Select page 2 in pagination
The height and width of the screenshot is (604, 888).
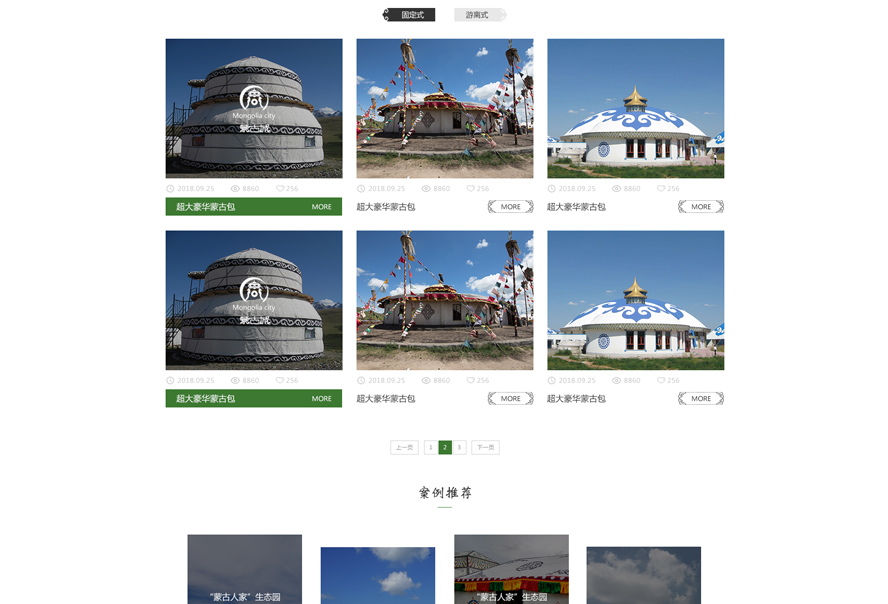click(445, 448)
